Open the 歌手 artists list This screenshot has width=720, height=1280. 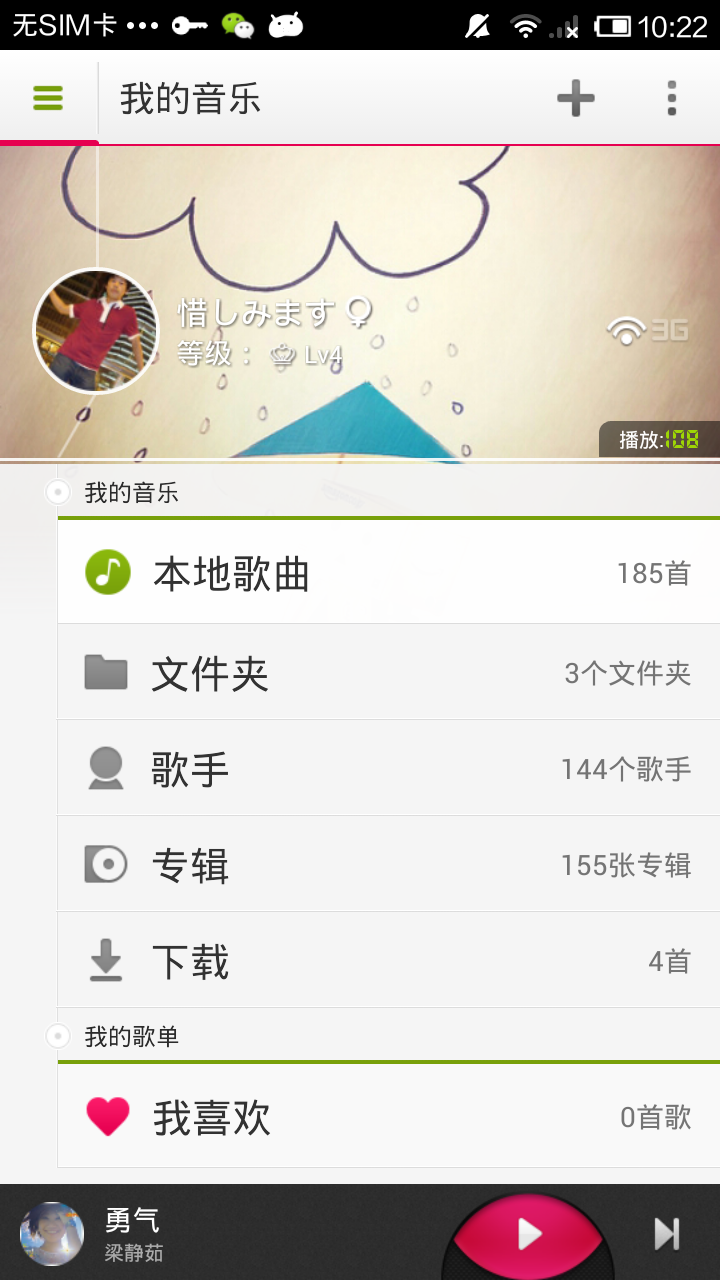pyautogui.click(x=388, y=768)
